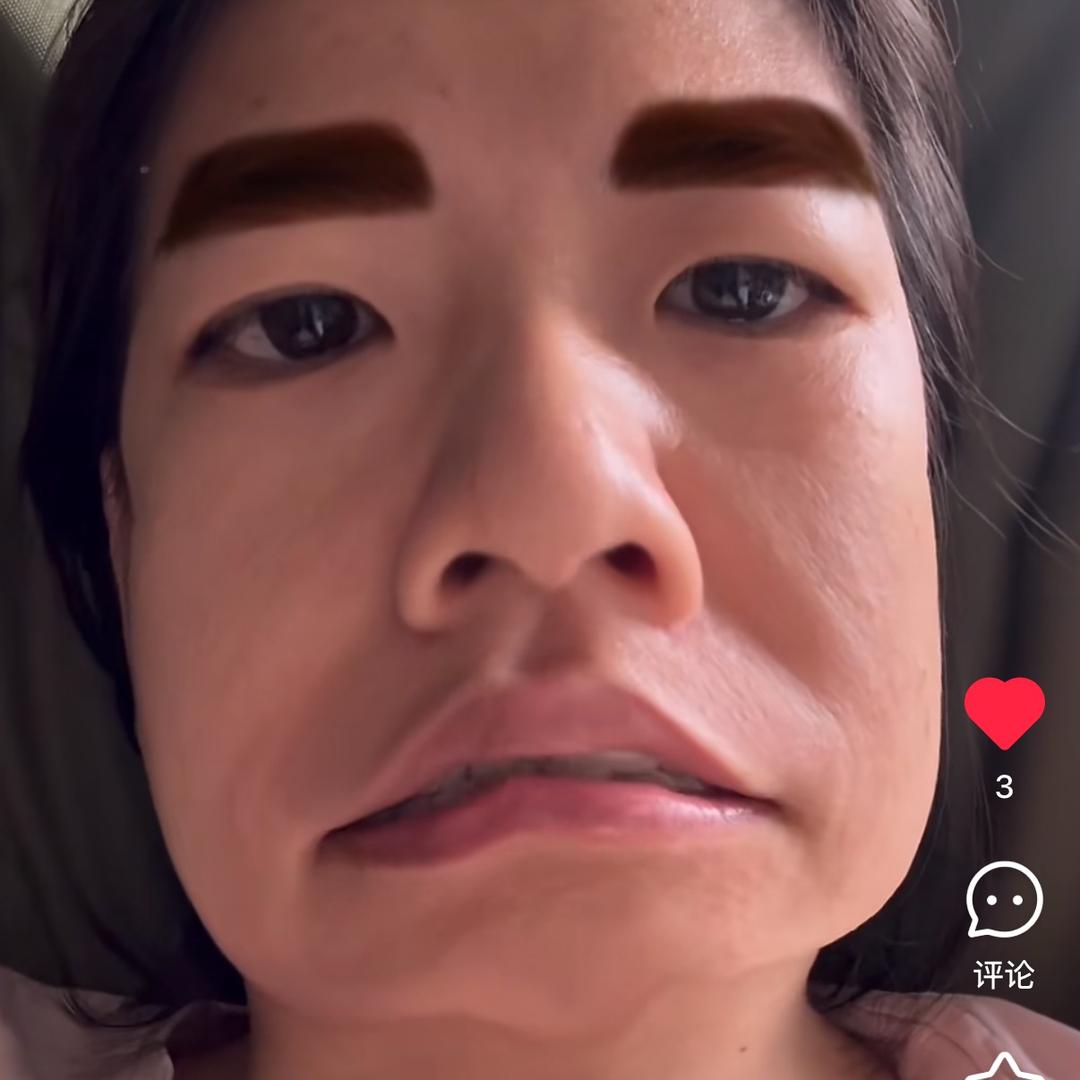
Task: Tap the star favorite icon
Action: pyautogui.click(x=1006, y=1068)
